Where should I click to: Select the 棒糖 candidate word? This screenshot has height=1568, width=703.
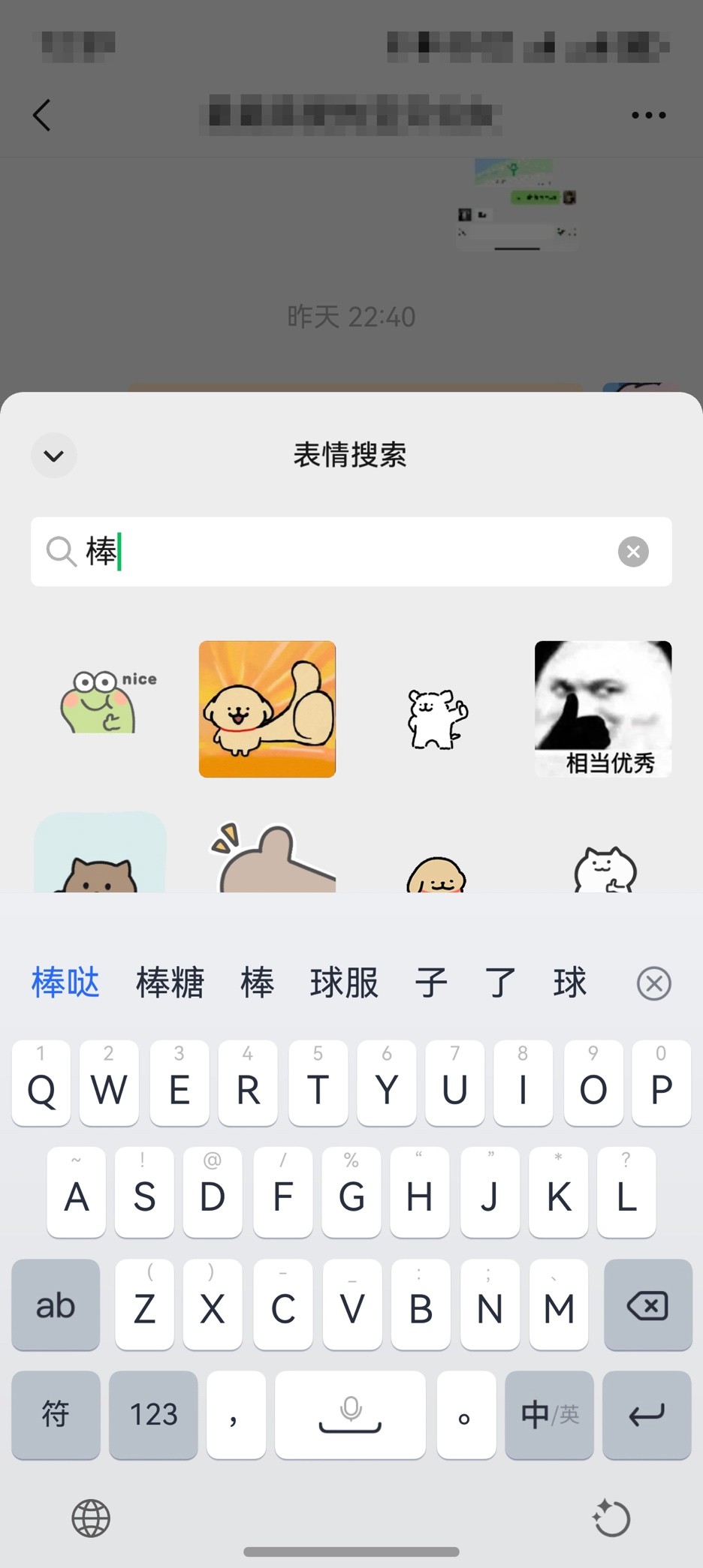pyautogui.click(x=170, y=983)
